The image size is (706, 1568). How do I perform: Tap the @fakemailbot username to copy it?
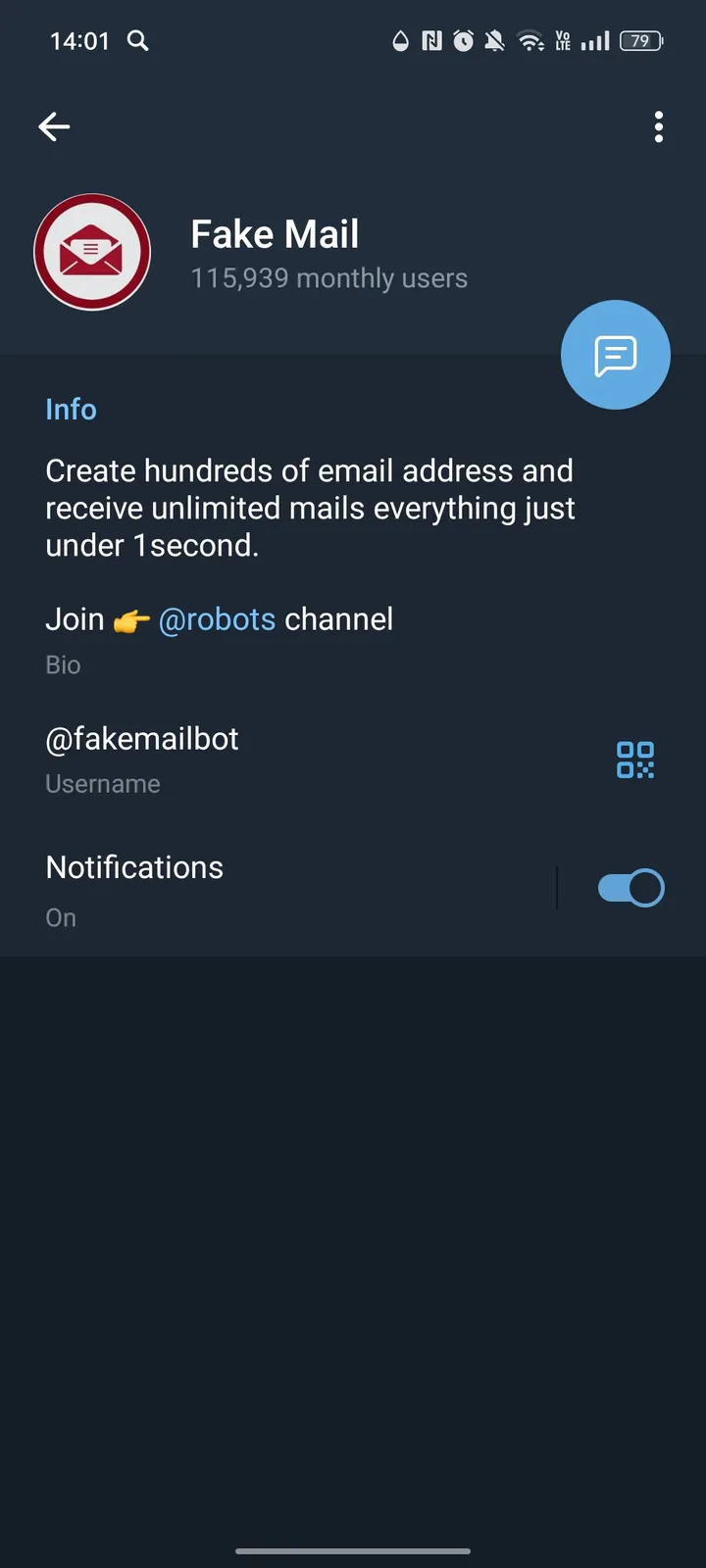point(141,739)
